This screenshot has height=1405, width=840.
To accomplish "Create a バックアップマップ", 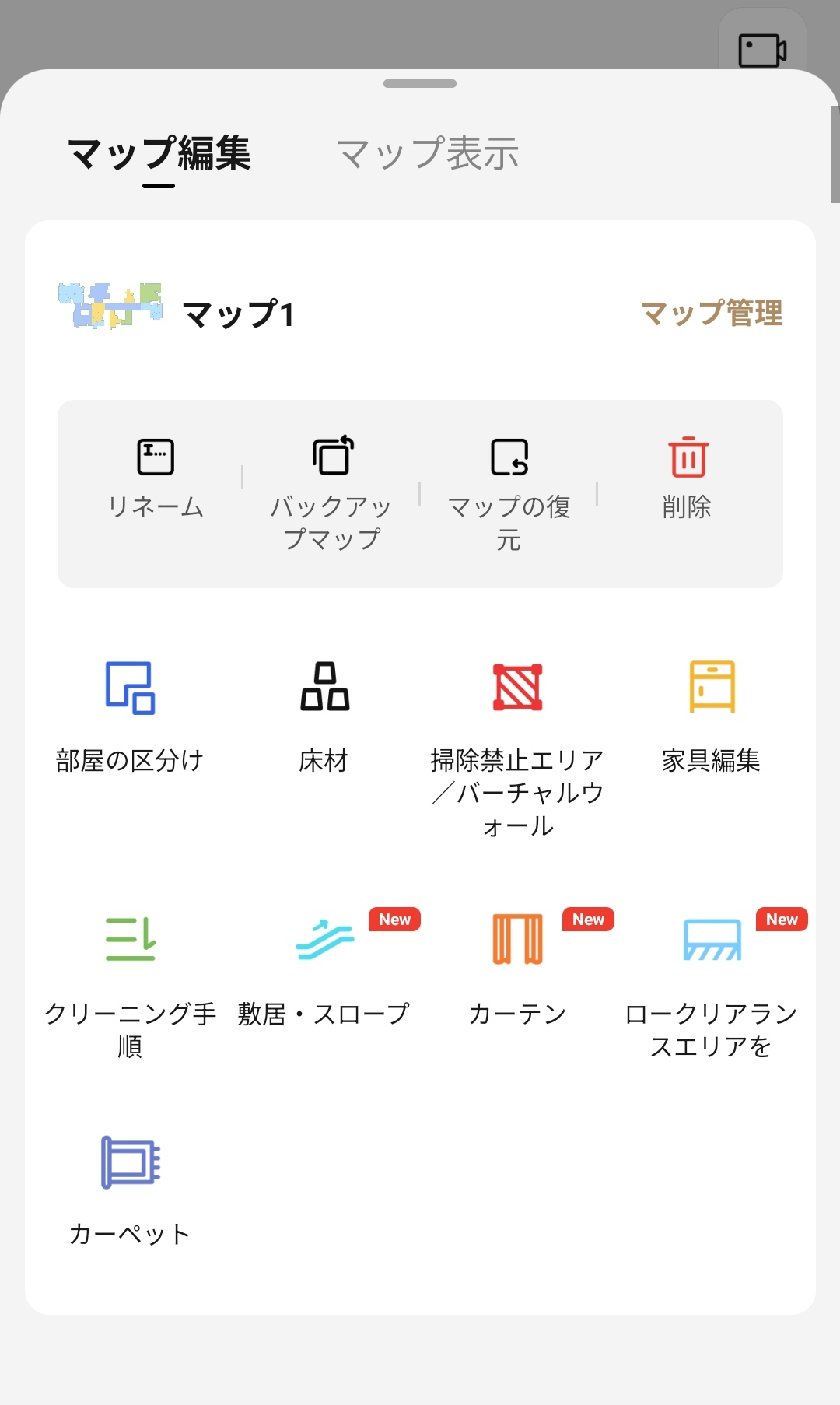I will (332, 492).
